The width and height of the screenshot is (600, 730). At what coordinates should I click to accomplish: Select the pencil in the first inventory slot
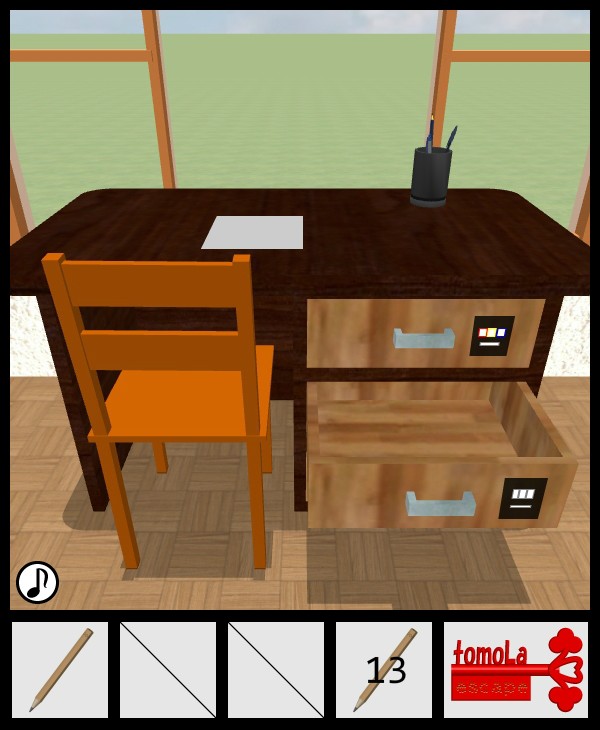[x=60, y=669]
